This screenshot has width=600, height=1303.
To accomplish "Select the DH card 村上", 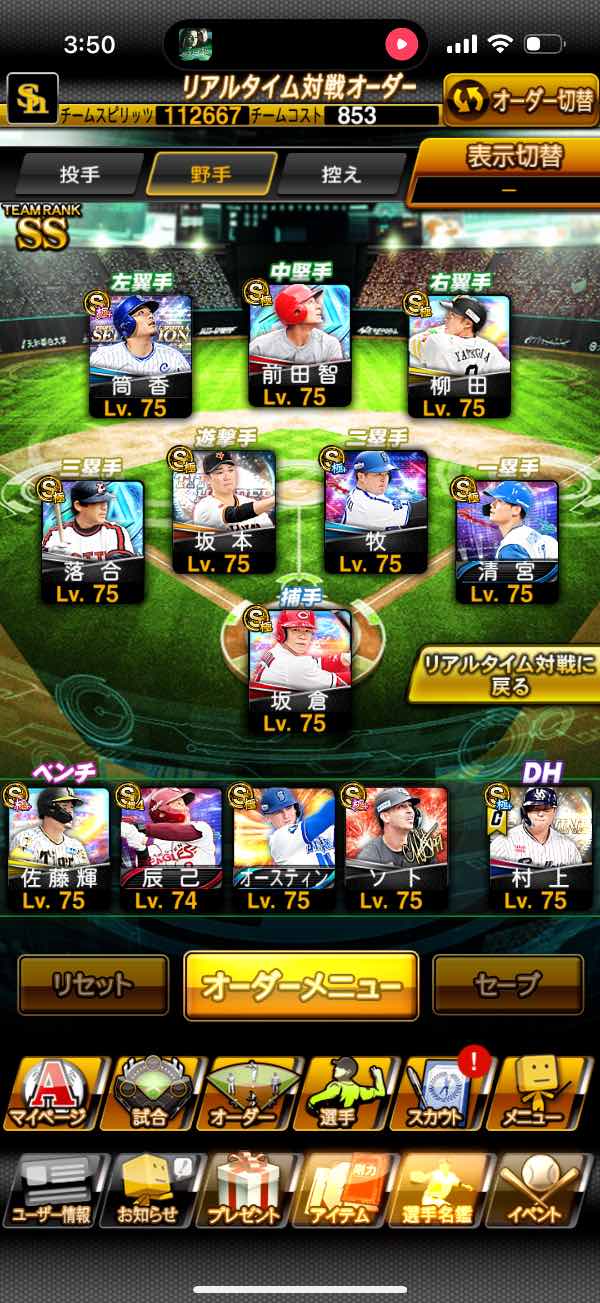I will [x=540, y=849].
